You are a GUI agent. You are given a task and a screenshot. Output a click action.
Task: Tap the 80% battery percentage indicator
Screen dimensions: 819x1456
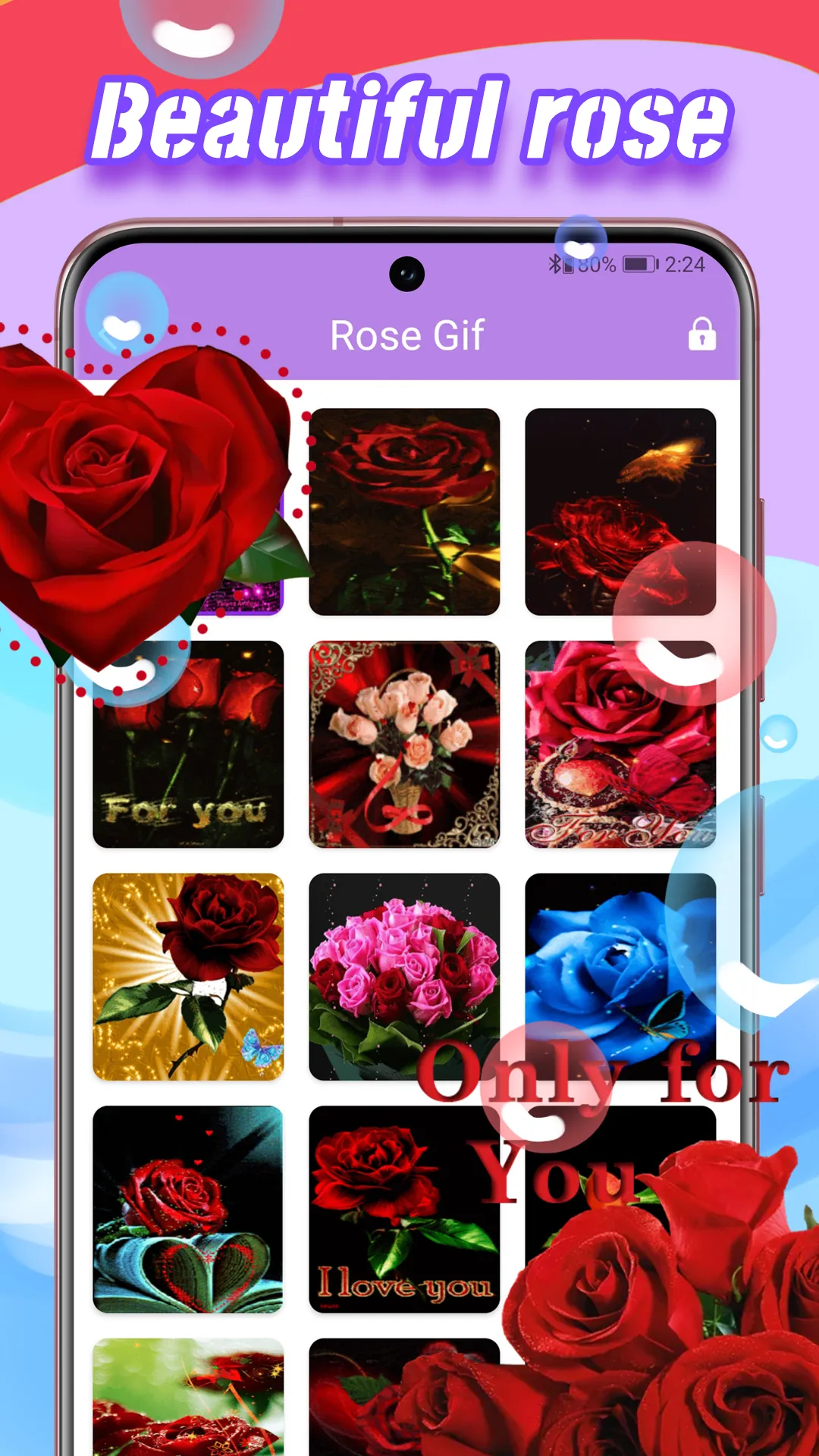595,264
